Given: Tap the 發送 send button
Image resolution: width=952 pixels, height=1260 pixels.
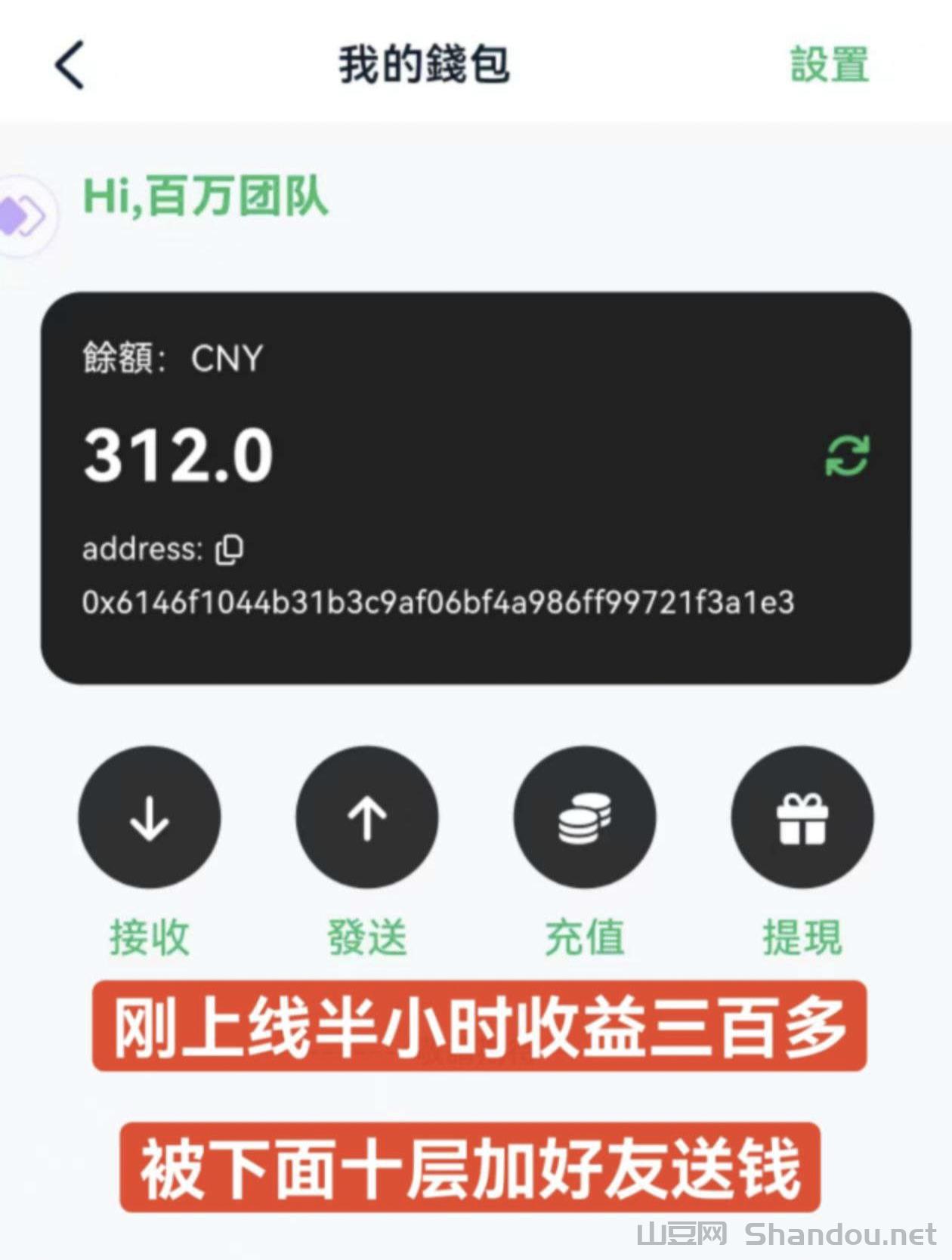Looking at the screenshot, I should click(x=367, y=817).
